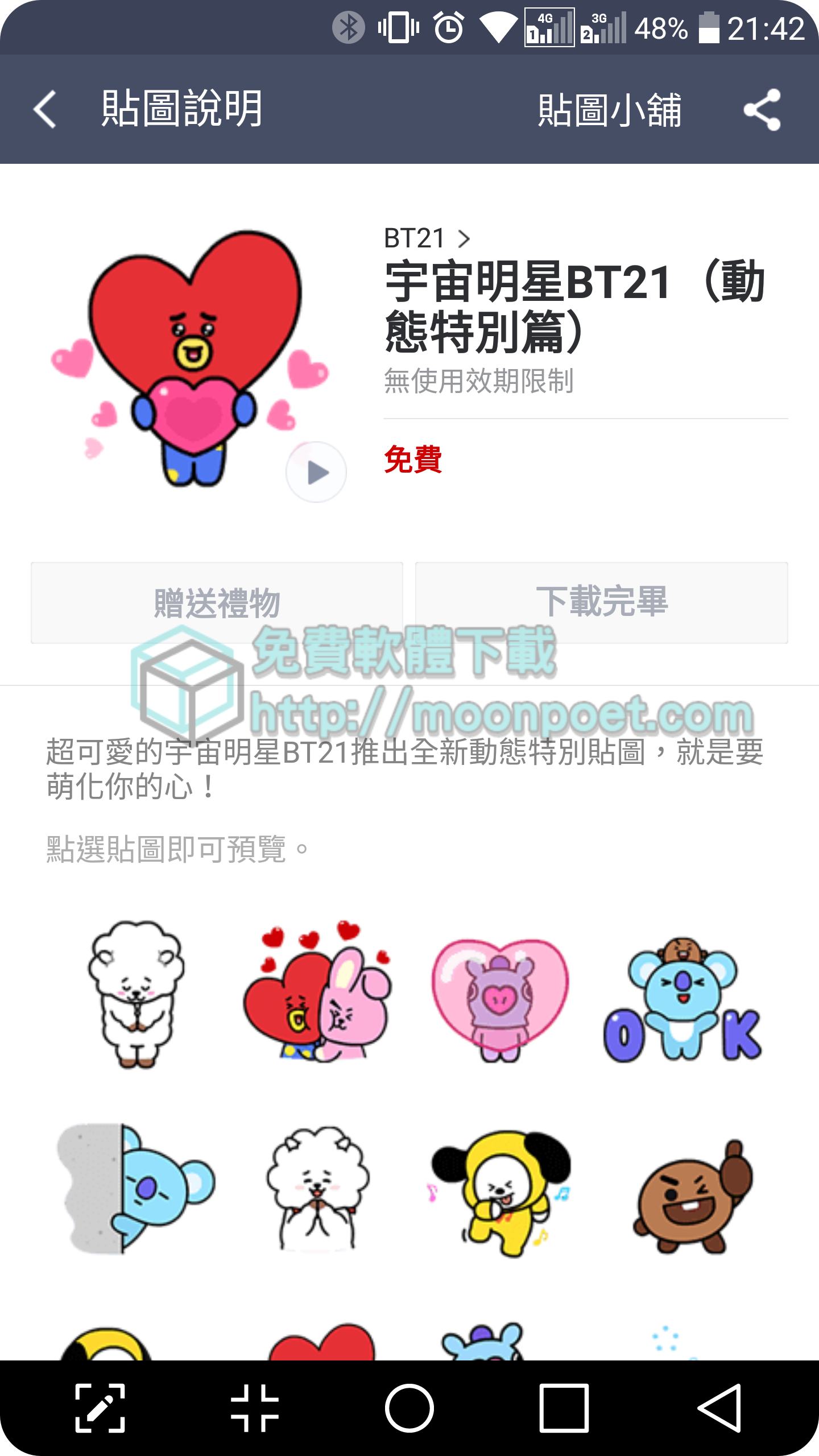This screenshot has width=819, height=1456.
Task: Open the BT21 creator link
Action: pos(427,238)
